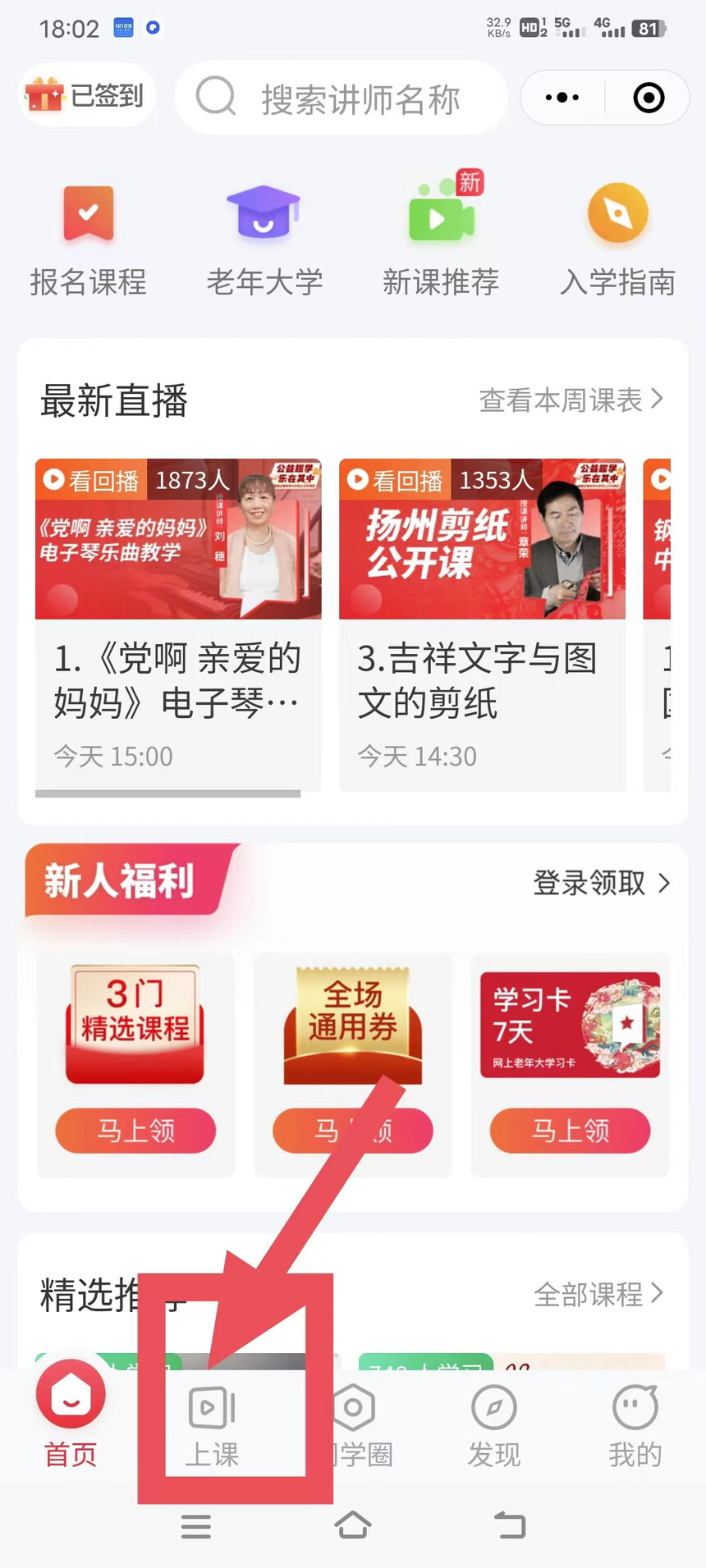Claim the 3门精选课程 gift with 马上领
706x1568 pixels.
coord(135,1131)
